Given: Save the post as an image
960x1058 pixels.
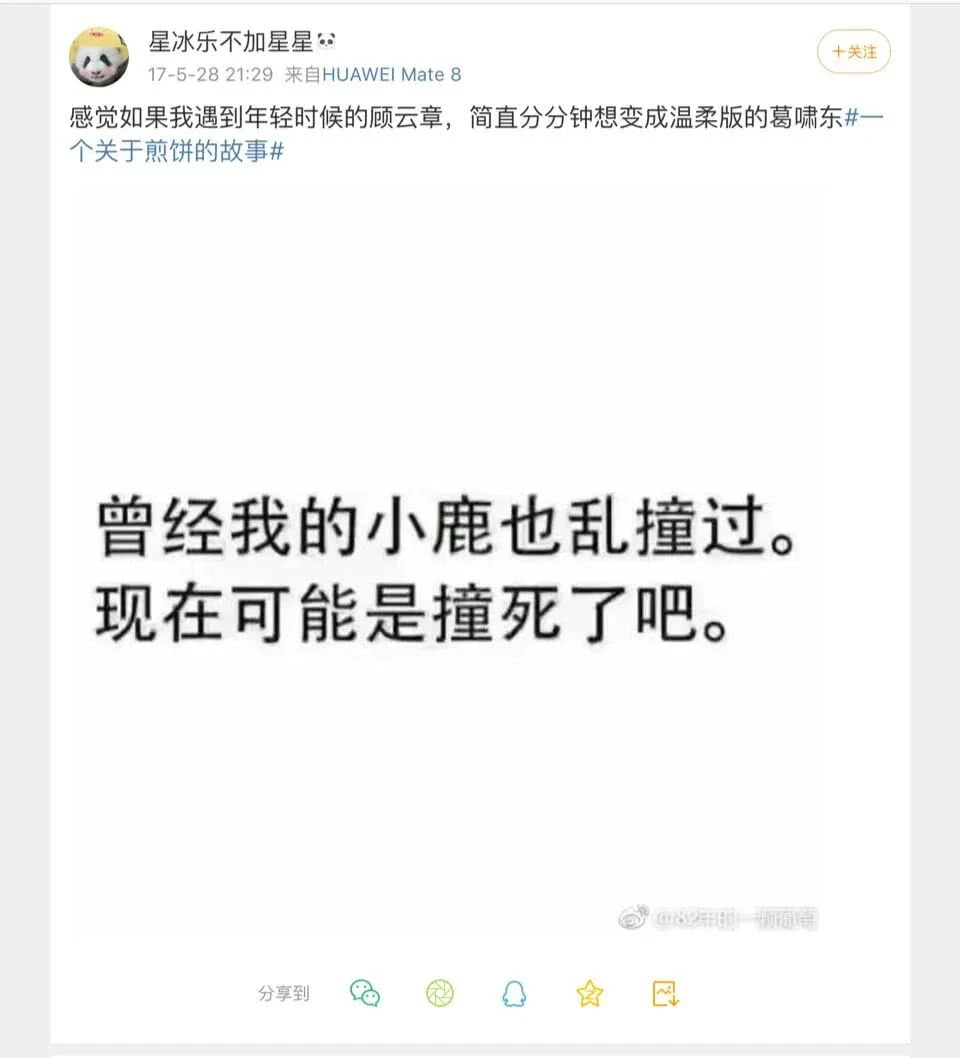Looking at the screenshot, I should click(665, 993).
